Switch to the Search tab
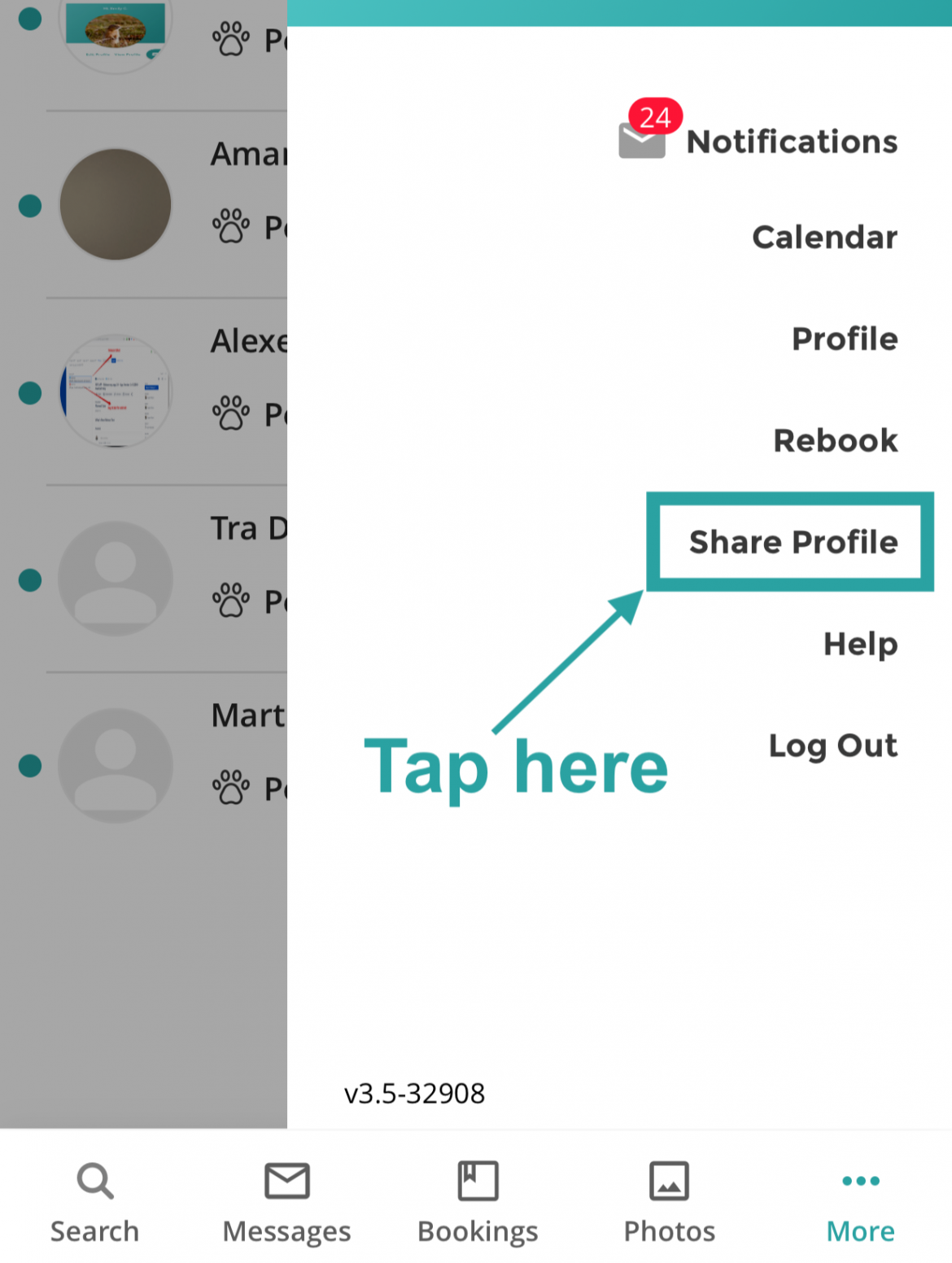Image resolution: width=952 pixels, height=1263 pixels. (x=94, y=1203)
